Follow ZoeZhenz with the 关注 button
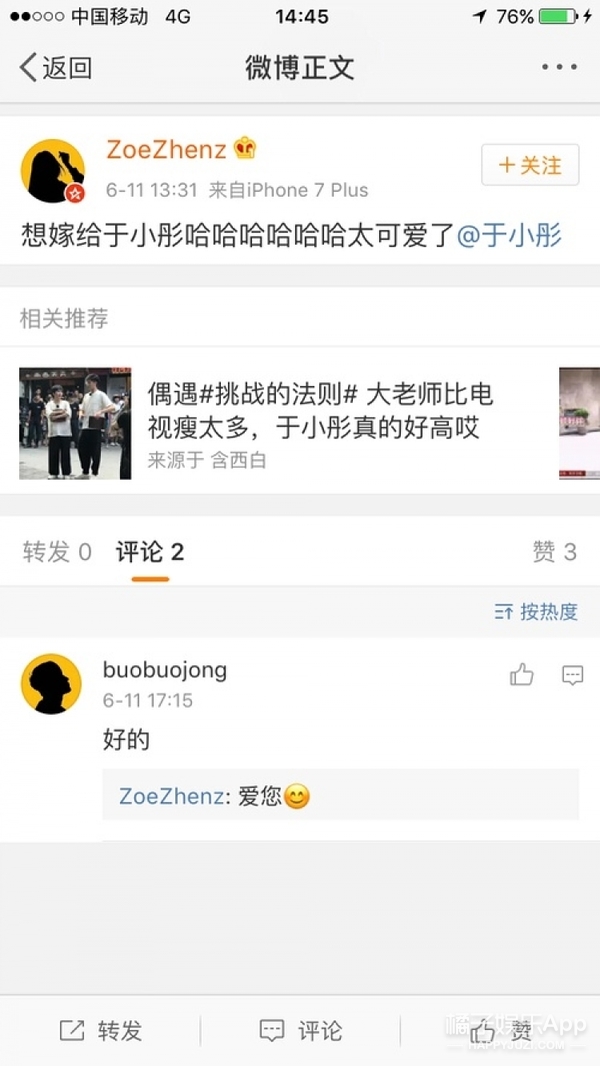The image size is (600, 1066). [x=530, y=165]
